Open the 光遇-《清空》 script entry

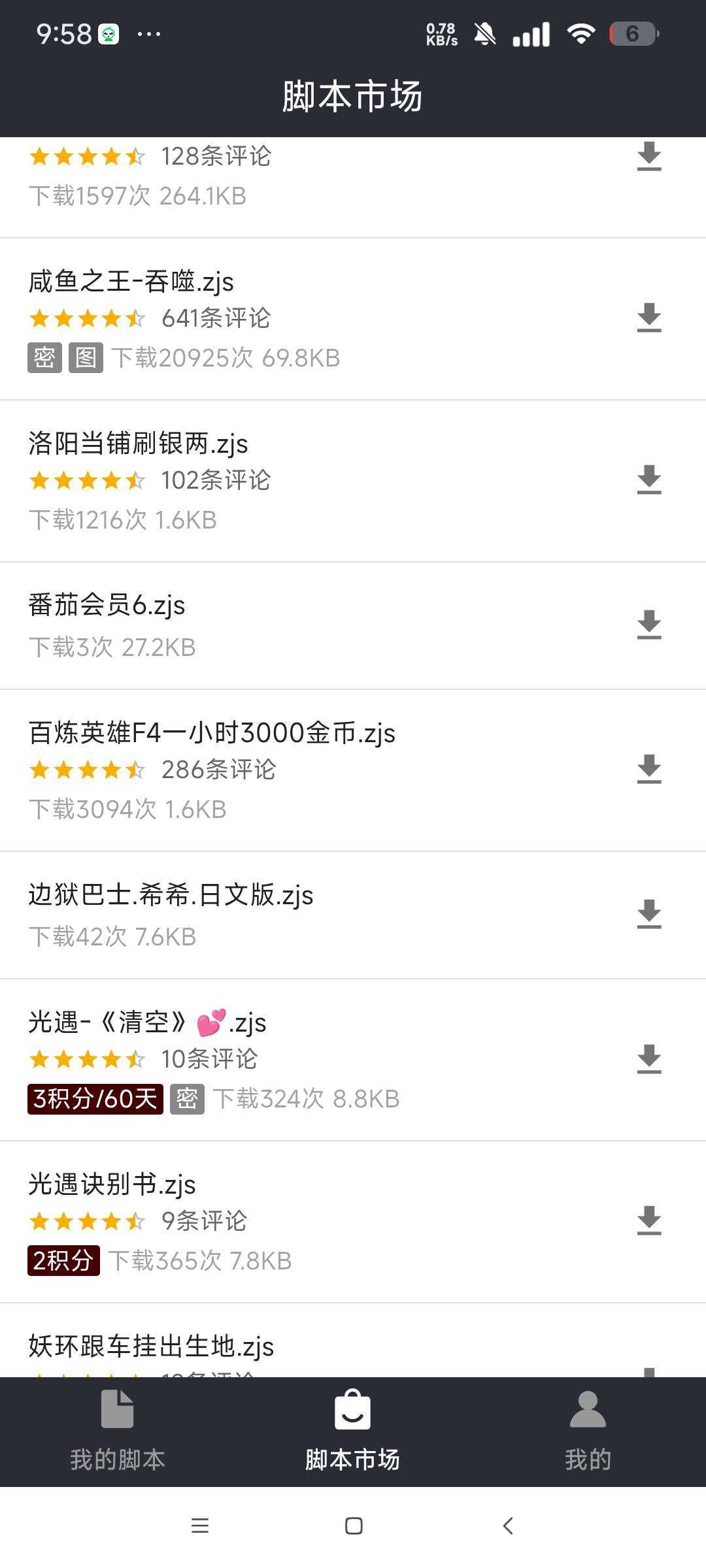[x=147, y=1022]
